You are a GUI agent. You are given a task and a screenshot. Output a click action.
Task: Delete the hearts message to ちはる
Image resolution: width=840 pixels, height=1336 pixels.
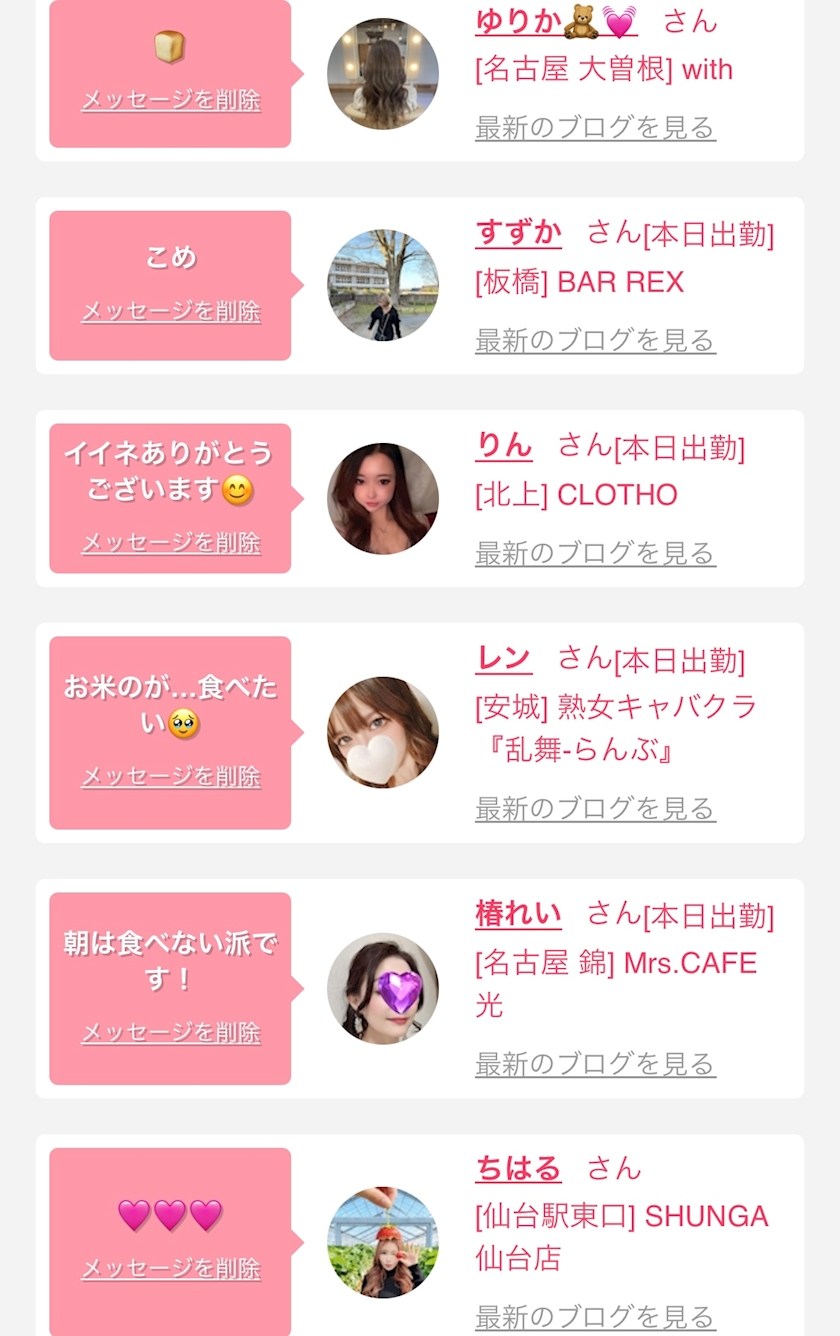click(171, 1269)
